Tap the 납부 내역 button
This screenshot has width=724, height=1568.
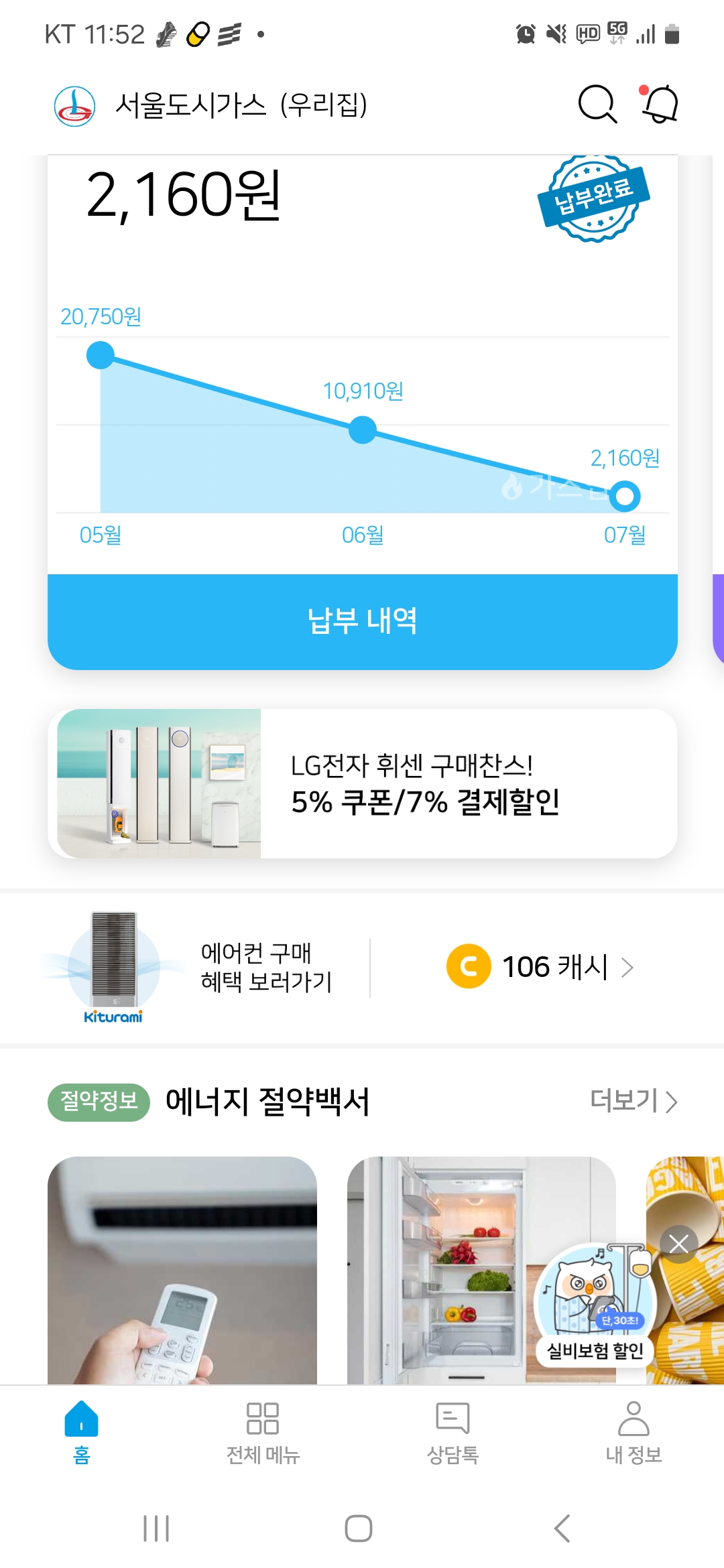pyautogui.click(x=362, y=621)
